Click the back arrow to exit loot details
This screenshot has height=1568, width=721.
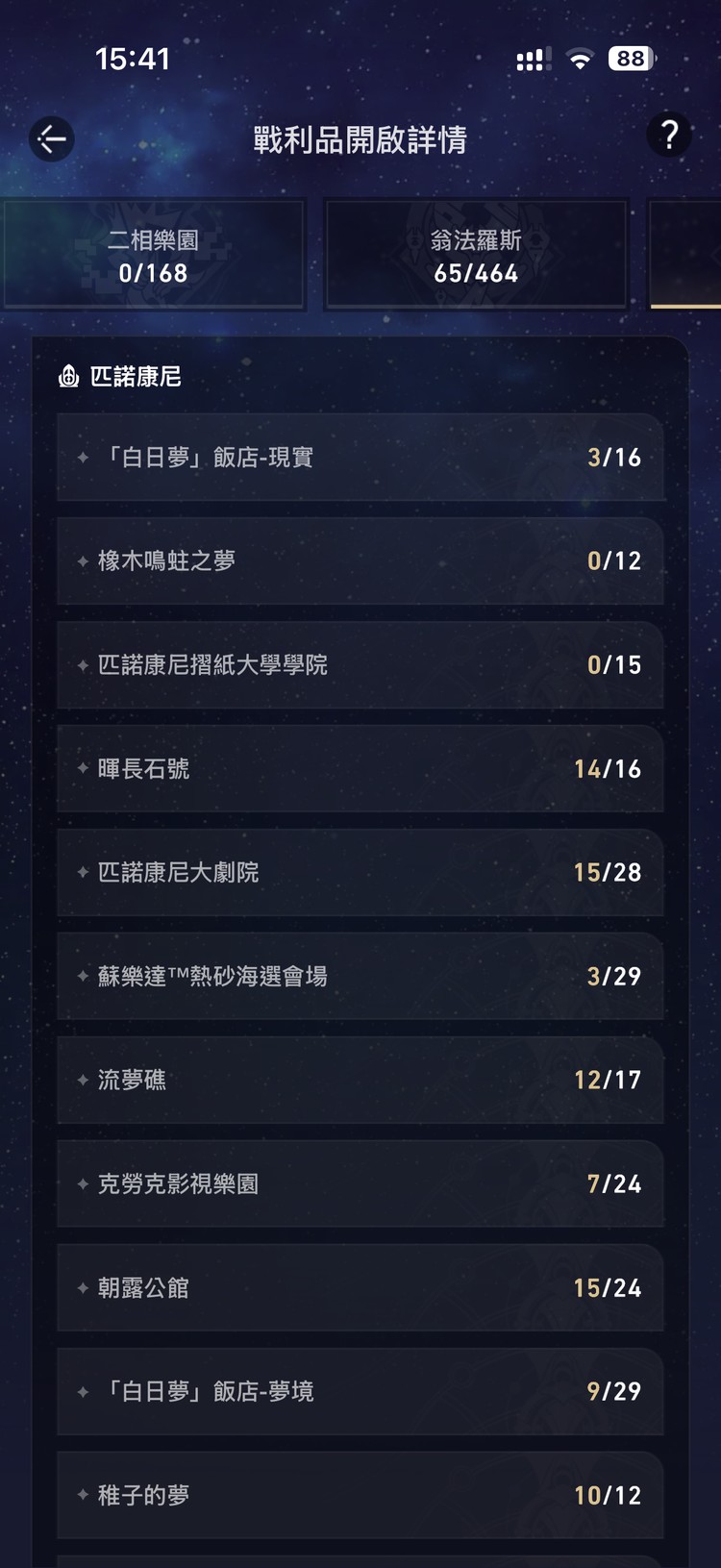(x=51, y=138)
